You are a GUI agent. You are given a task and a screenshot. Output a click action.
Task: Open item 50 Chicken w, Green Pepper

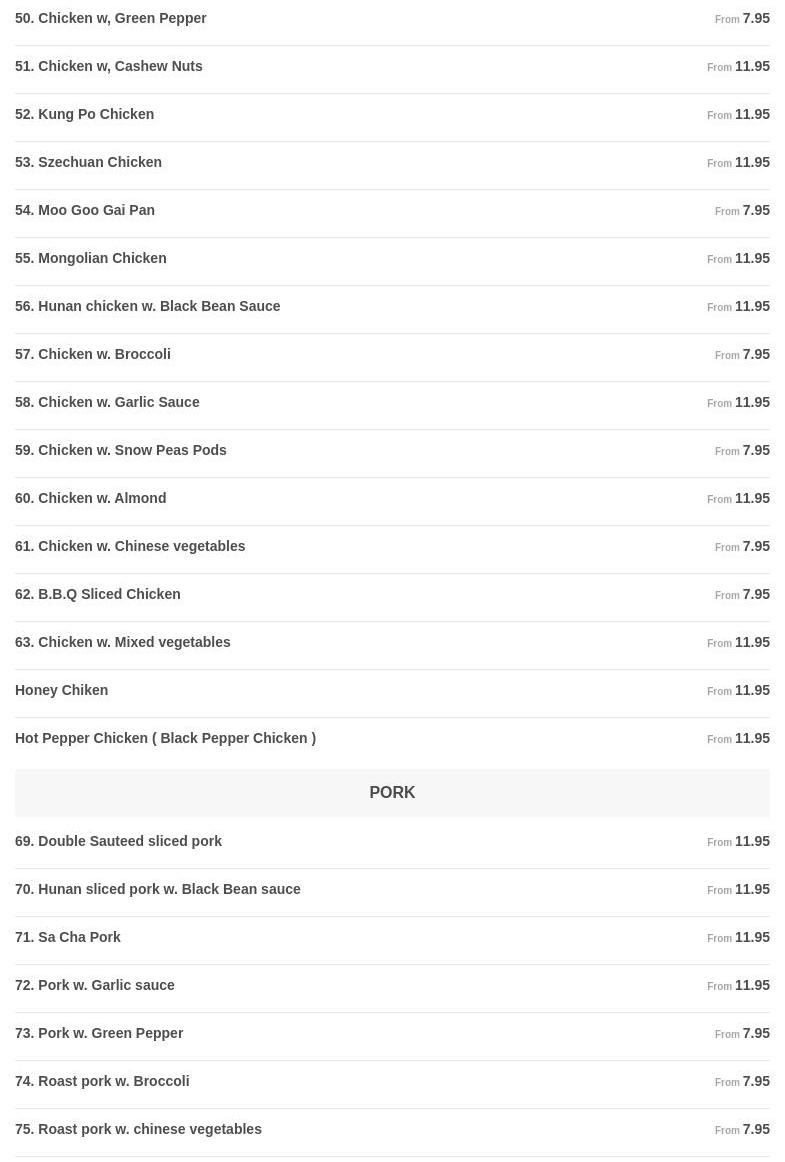coord(111,18)
